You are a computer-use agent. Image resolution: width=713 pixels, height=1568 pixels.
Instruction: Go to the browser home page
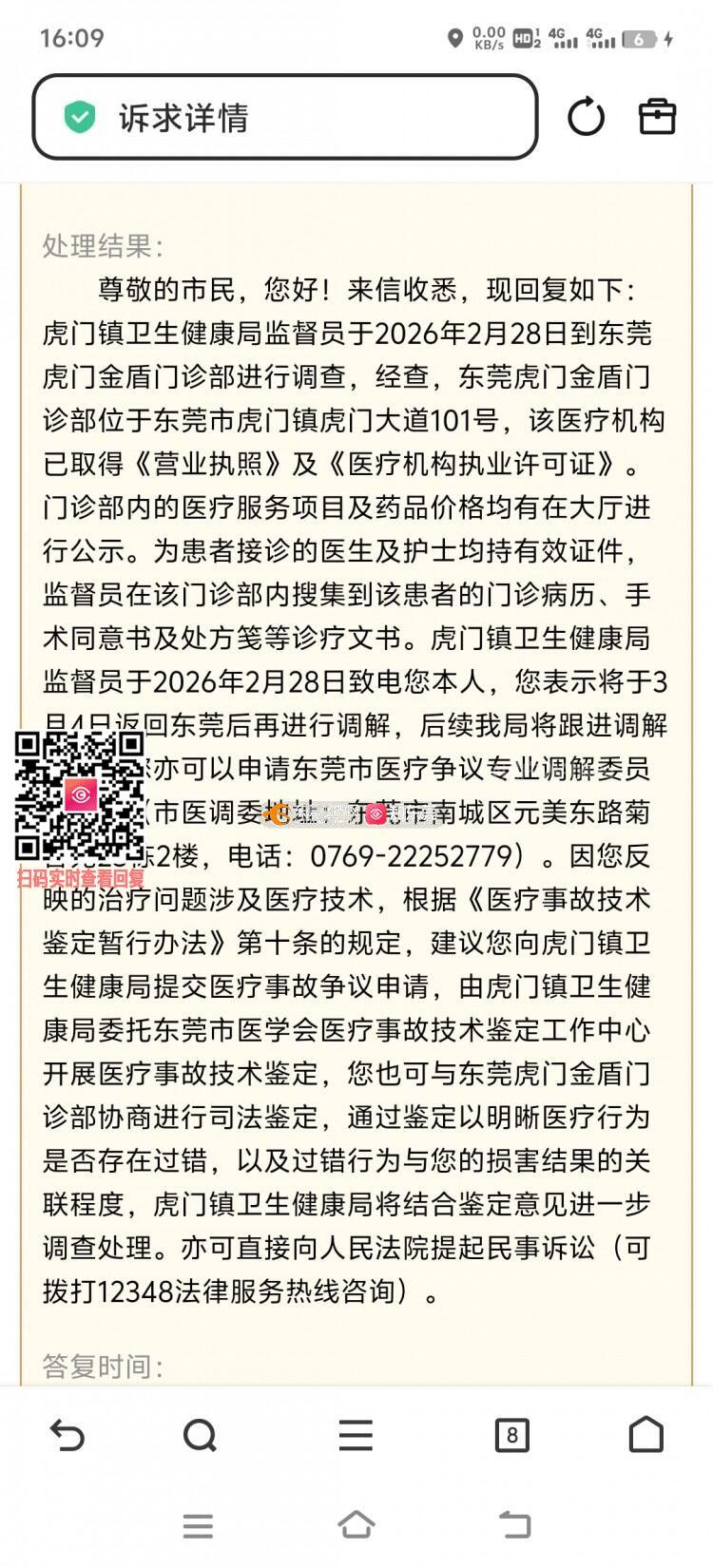pyautogui.click(x=646, y=1434)
